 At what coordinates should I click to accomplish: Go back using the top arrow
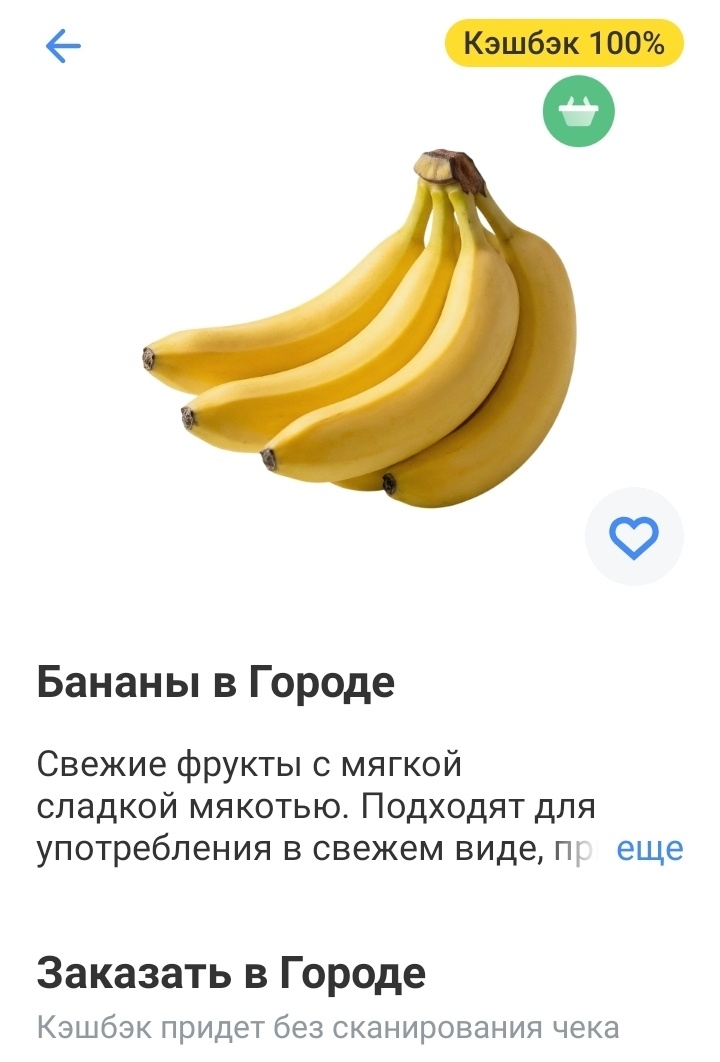tap(63, 46)
